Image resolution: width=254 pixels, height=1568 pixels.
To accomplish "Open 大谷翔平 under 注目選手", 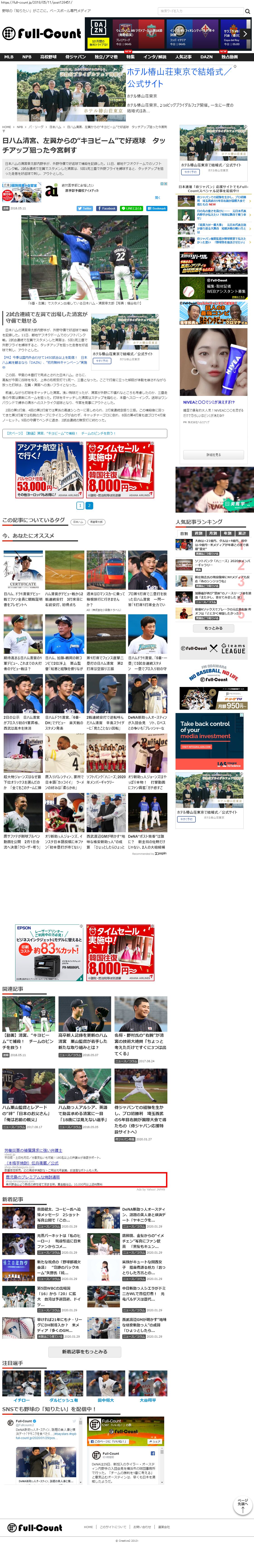I will [x=148, y=1400].
